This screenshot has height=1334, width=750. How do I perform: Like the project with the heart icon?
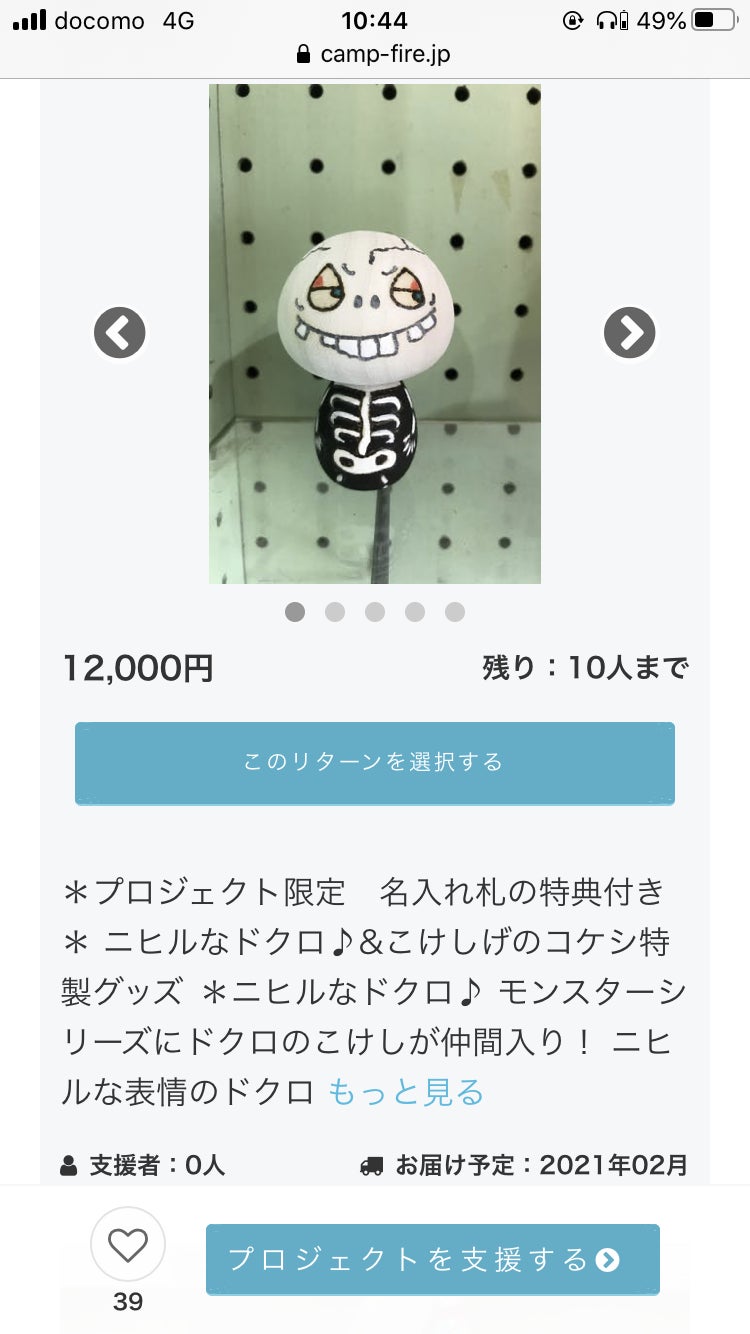[x=128, y=1245]
